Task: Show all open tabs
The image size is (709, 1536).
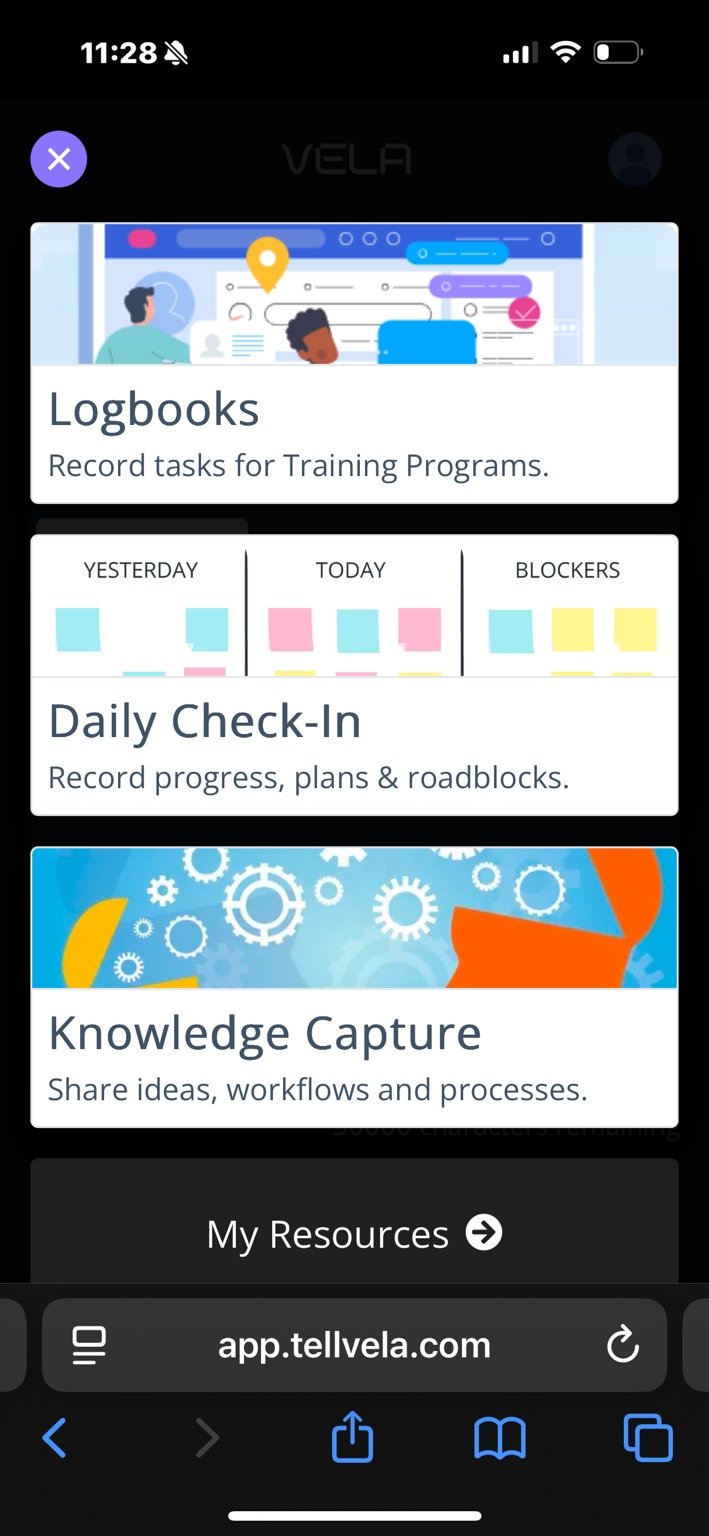Action: [x=648, y=1439]
